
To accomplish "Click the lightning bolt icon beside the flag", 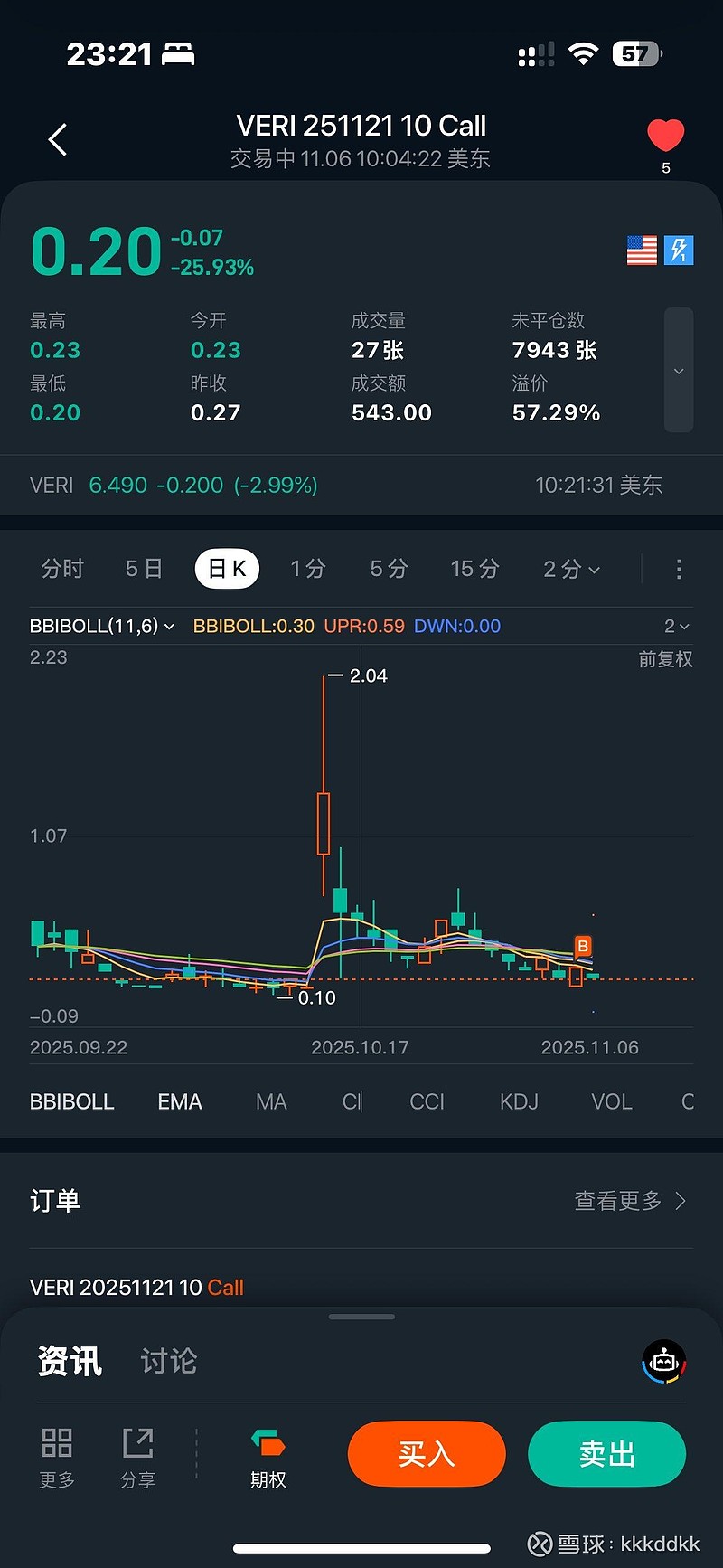I will [679, 250].
